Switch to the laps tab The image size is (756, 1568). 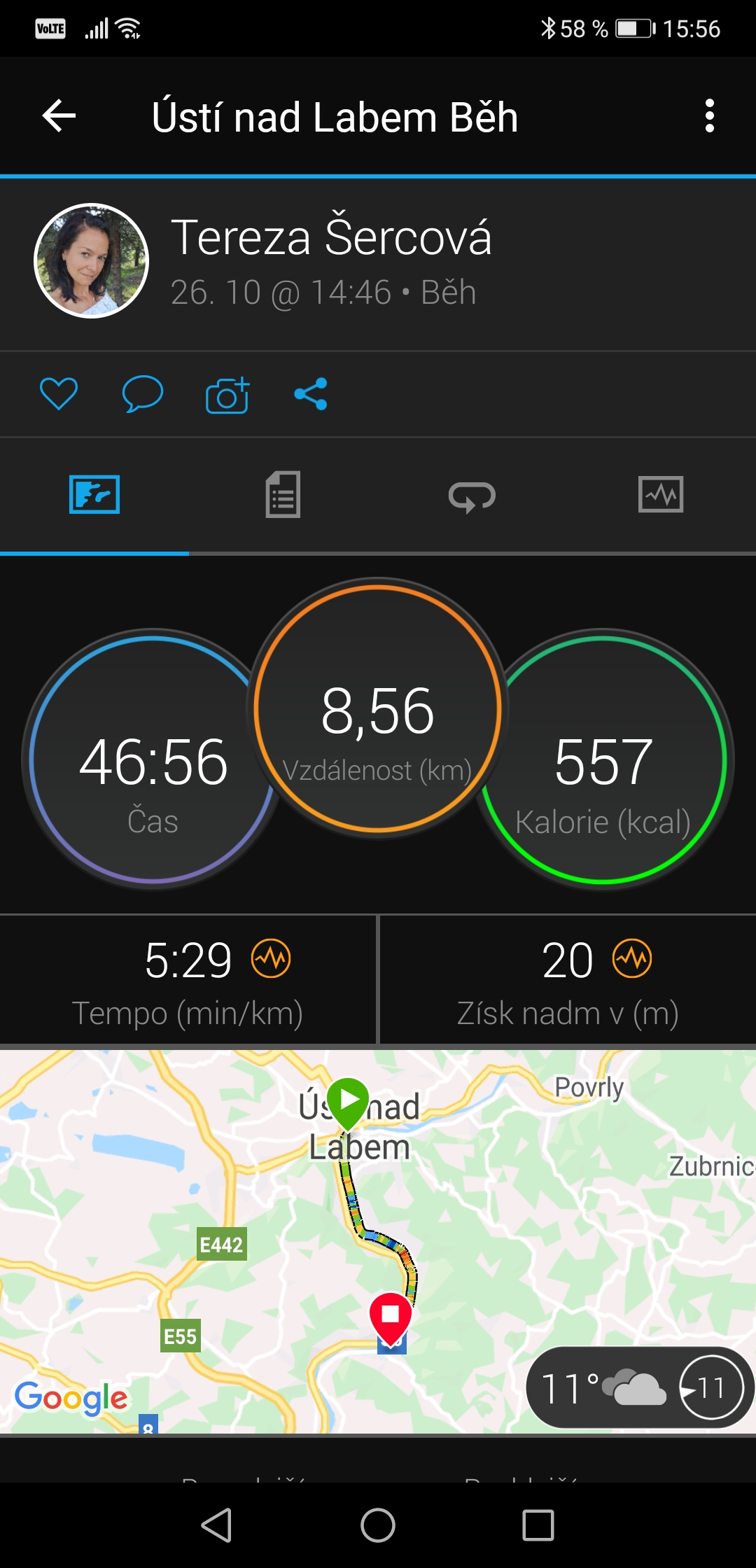point(472,496)
